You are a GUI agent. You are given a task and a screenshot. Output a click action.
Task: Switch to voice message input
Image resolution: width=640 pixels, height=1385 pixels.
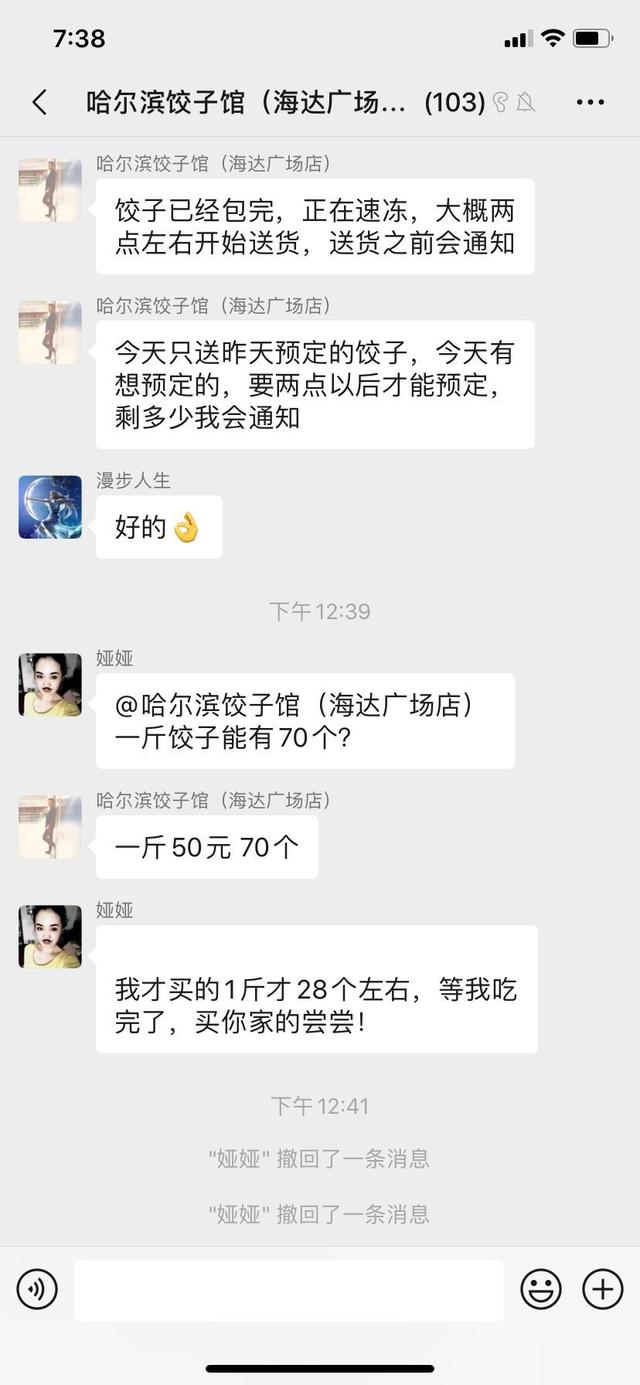coord(37,1290)
